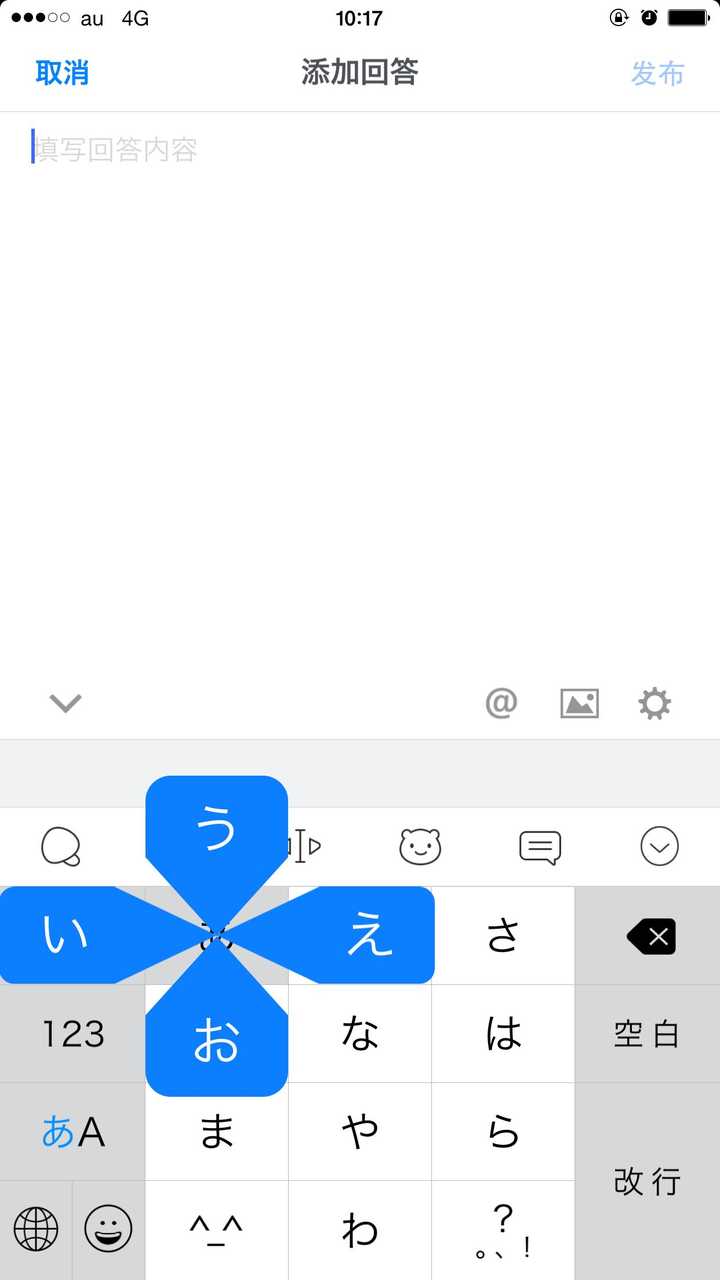Viewport: 720px width, 1280px height.
Task: Hide the keyboard with circled chevron icon
Action: pyautogui.click(x=659, y=847)
